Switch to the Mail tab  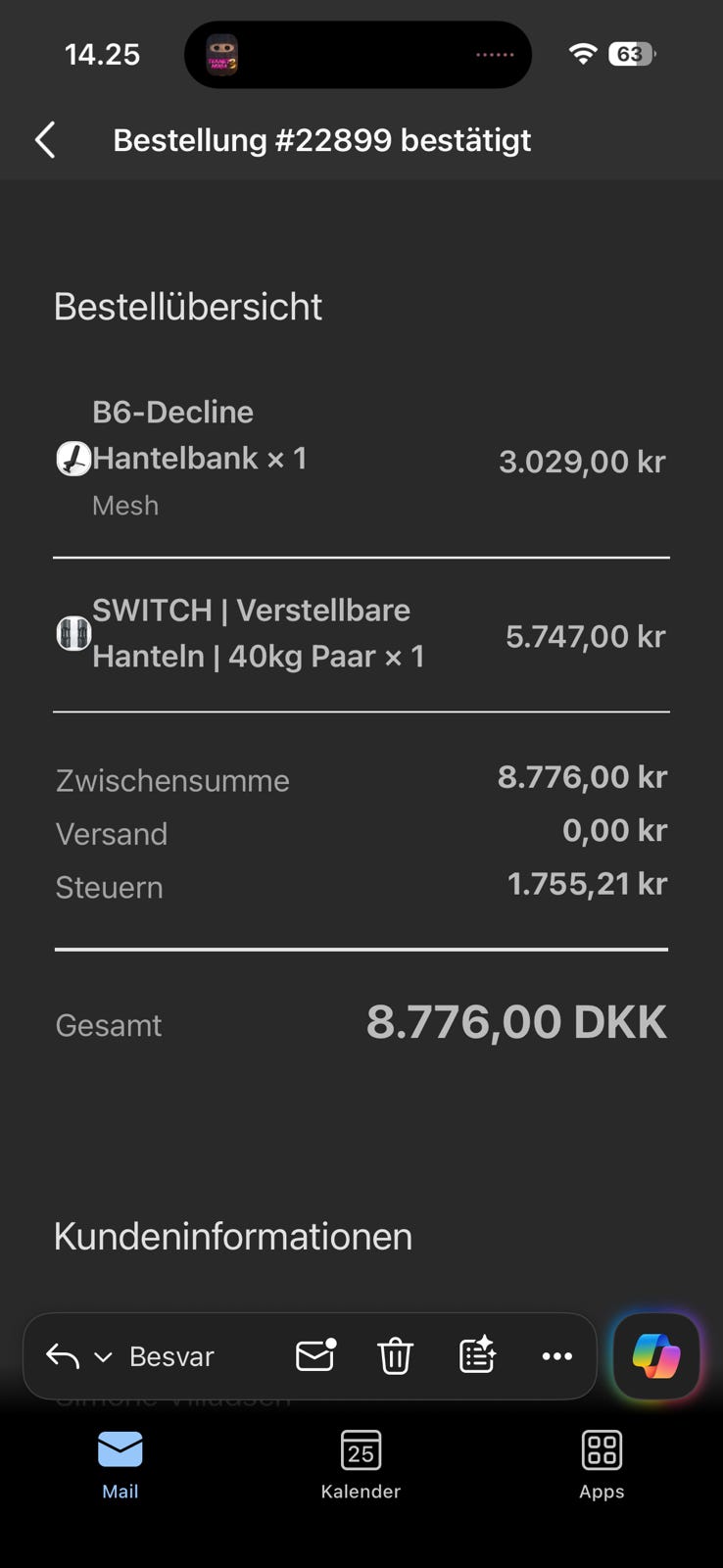click(x=120, y=1464)
